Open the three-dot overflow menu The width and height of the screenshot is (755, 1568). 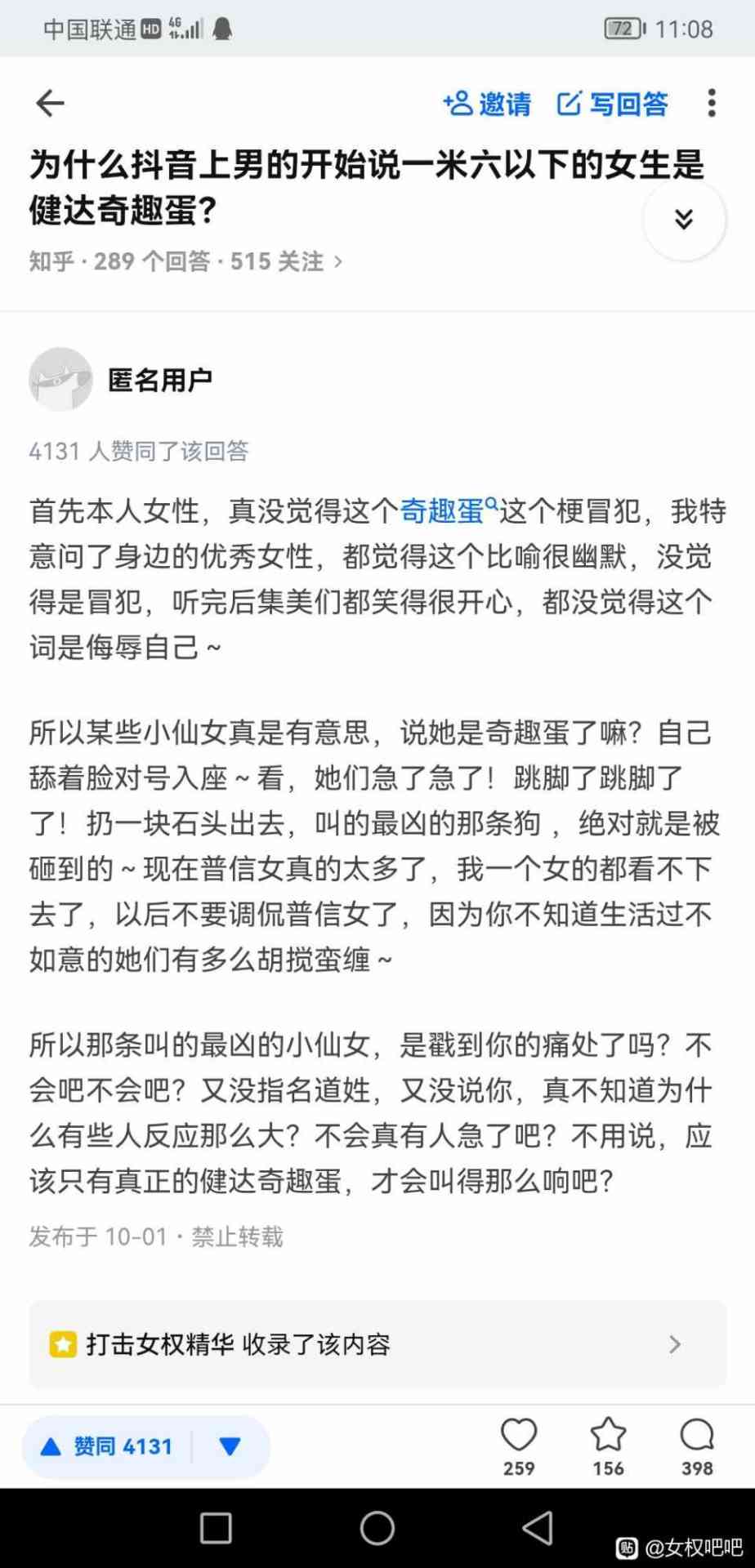[x=712, y=104]
